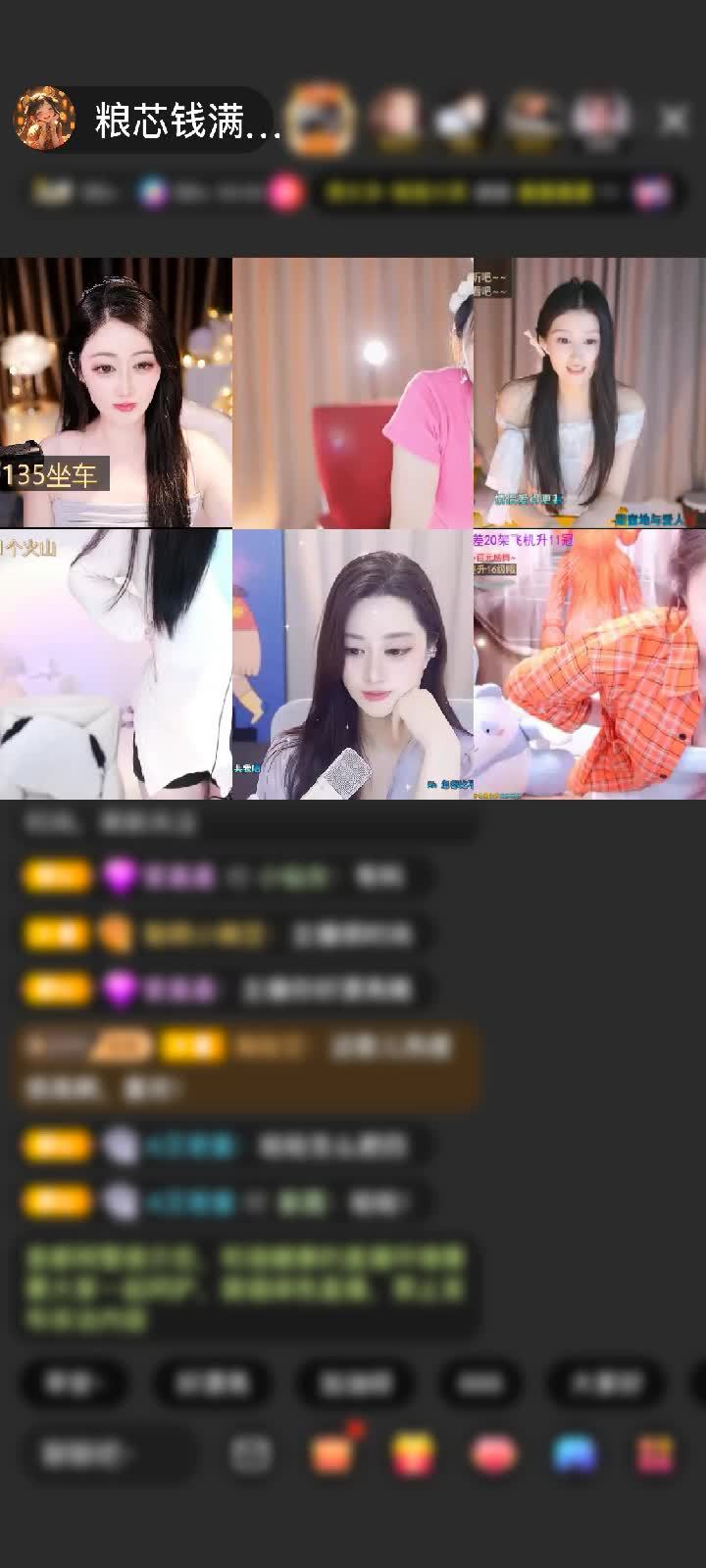Image resolution: width=706 pixels, height=1568 pixels.
Task: Open the first viewer avatar with orange frame
Action: click(x=322, y=119)
